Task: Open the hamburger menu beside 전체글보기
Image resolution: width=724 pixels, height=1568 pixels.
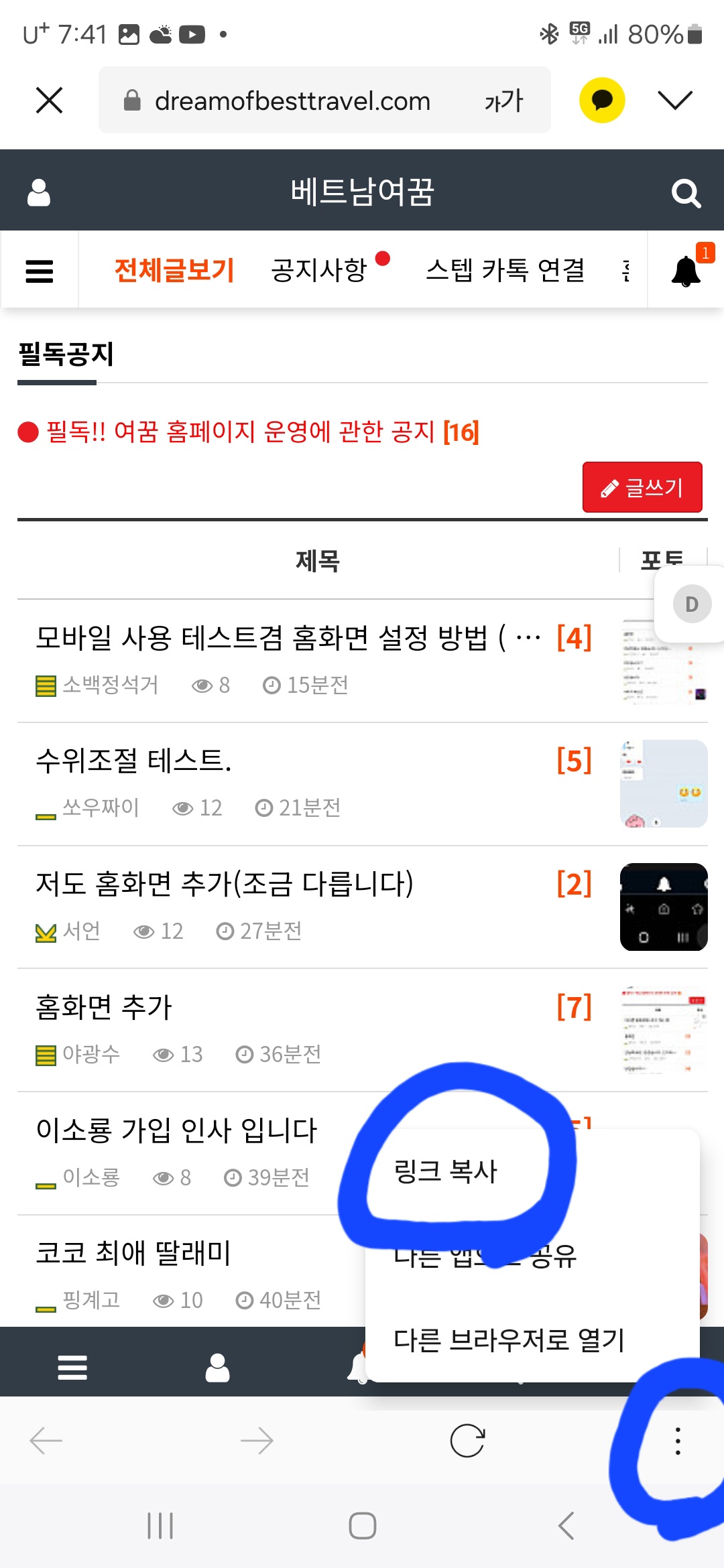Action: pos(40,271)
